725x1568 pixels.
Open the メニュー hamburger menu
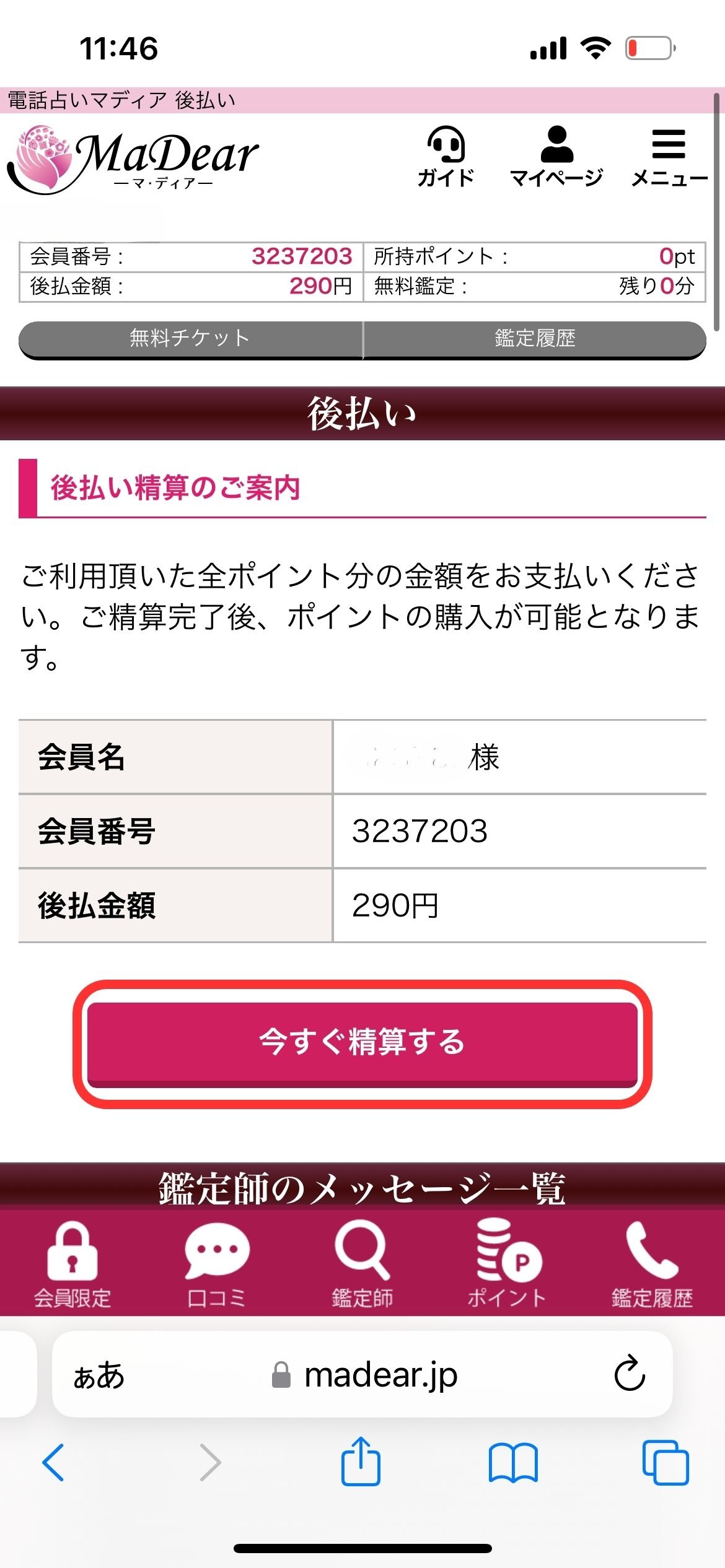669,156
